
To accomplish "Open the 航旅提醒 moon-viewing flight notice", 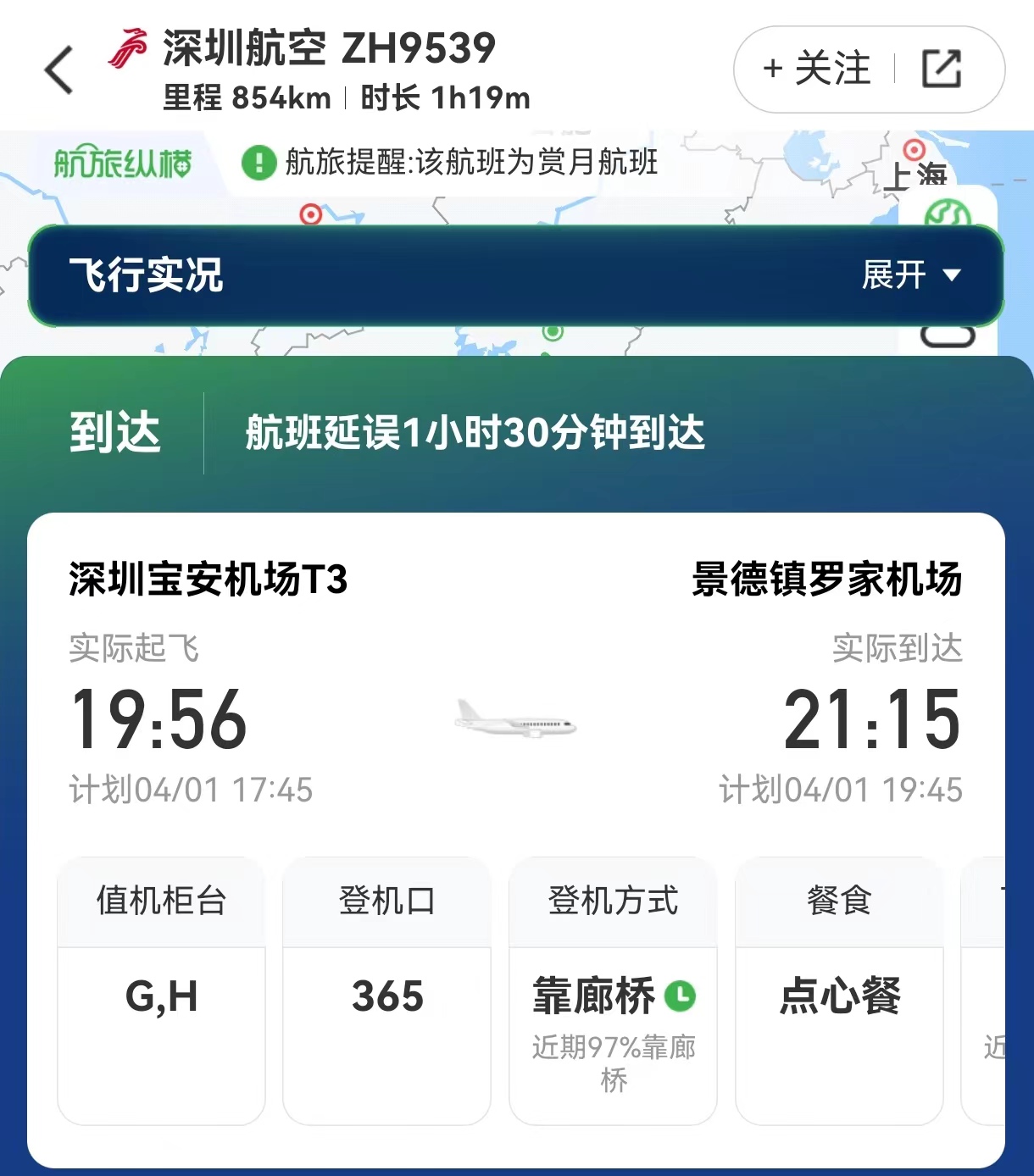I will 470,162.
